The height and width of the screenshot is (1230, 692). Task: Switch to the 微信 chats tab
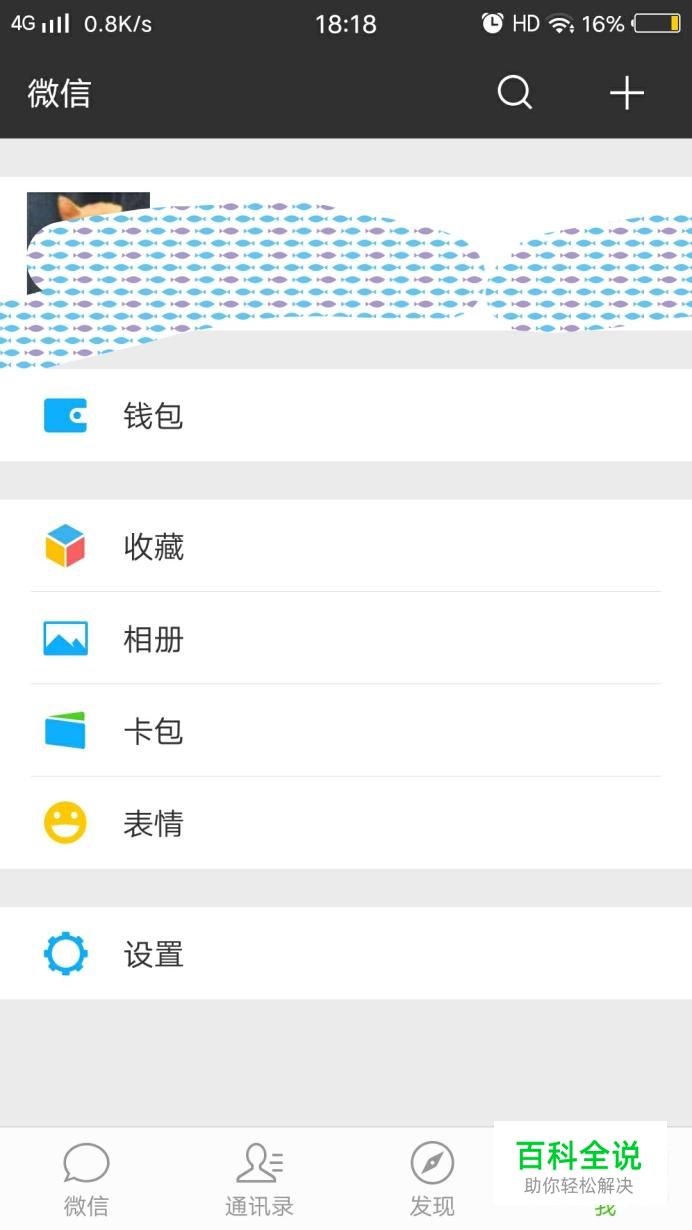coord(86,1180)
